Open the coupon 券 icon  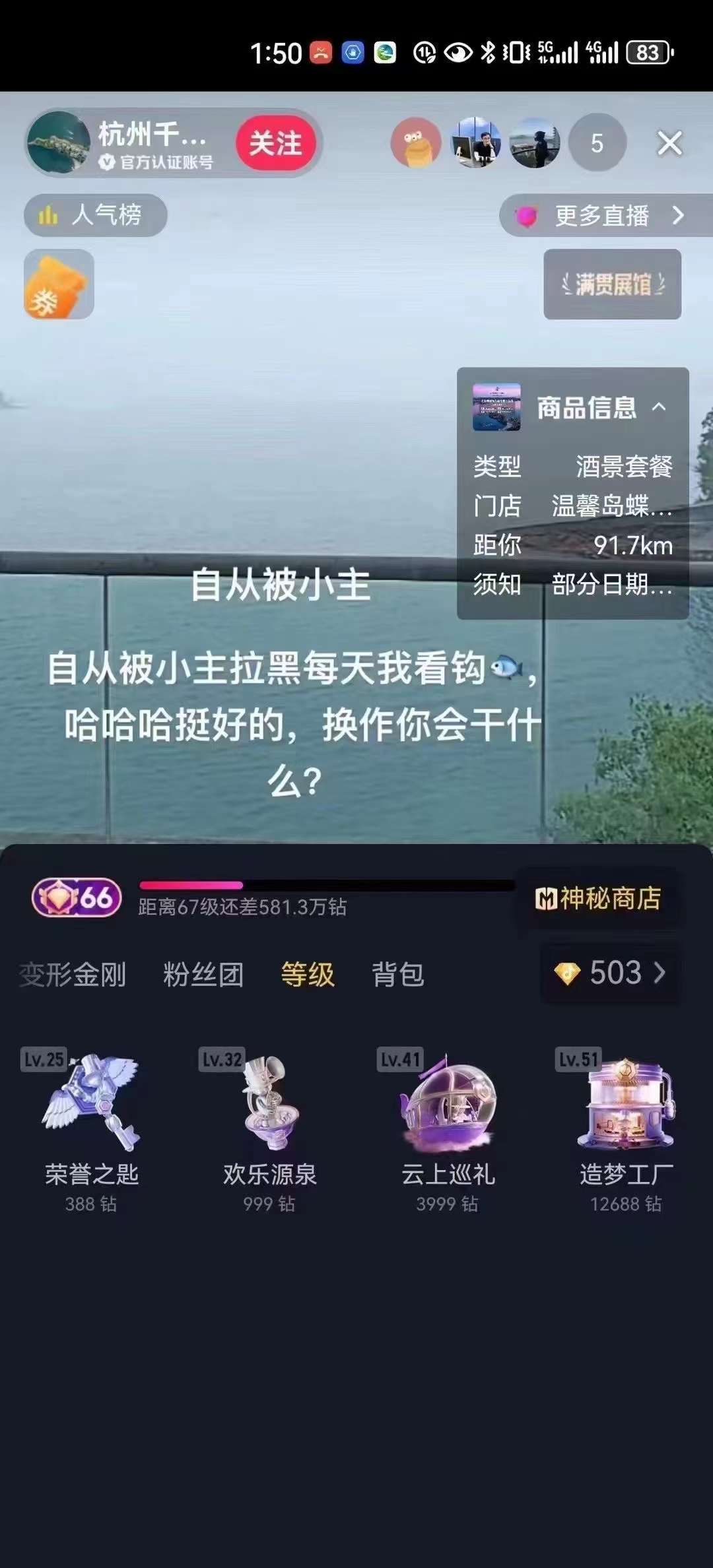coord(59,284)
